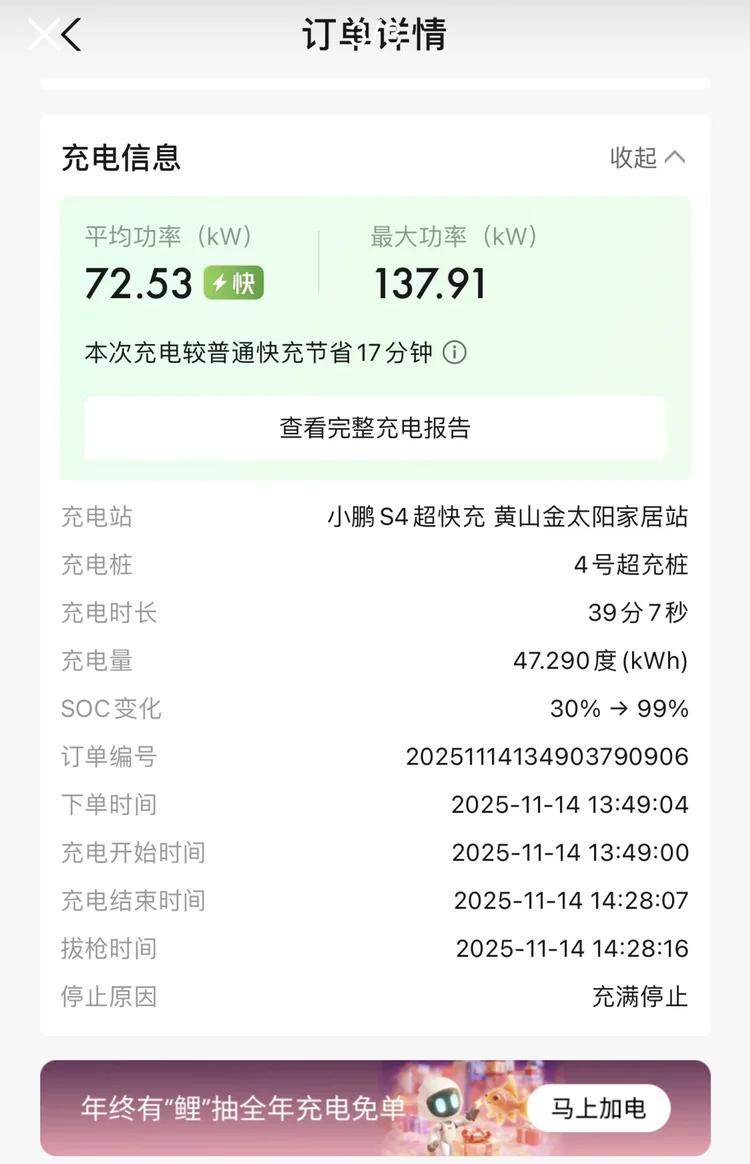The width and height of the screenshot is (750, 1164).
Task: Open the info icon beside 节省17分钟
Action: (454, 352)
